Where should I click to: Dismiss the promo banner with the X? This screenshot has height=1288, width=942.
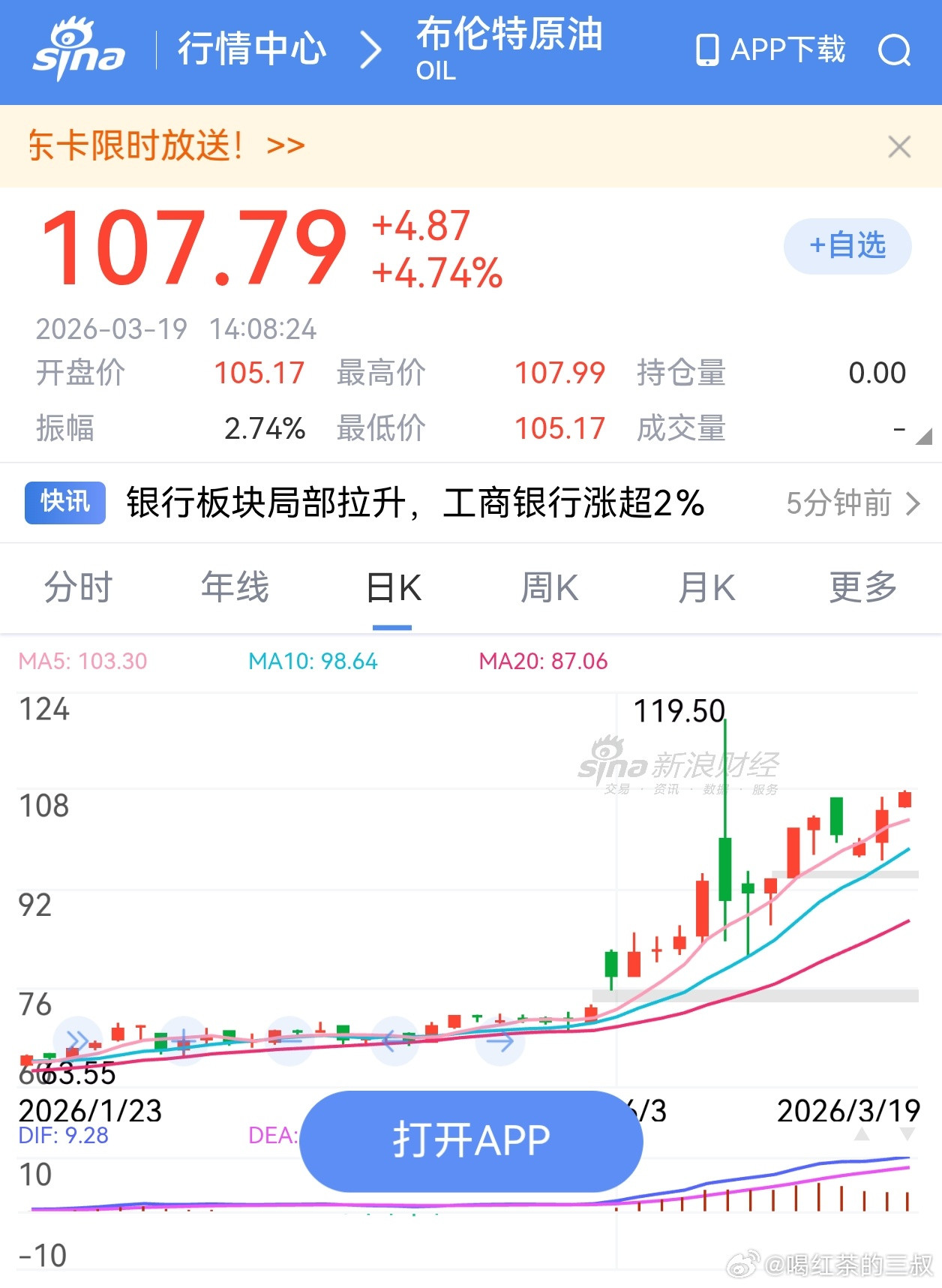tap(898, 146)
